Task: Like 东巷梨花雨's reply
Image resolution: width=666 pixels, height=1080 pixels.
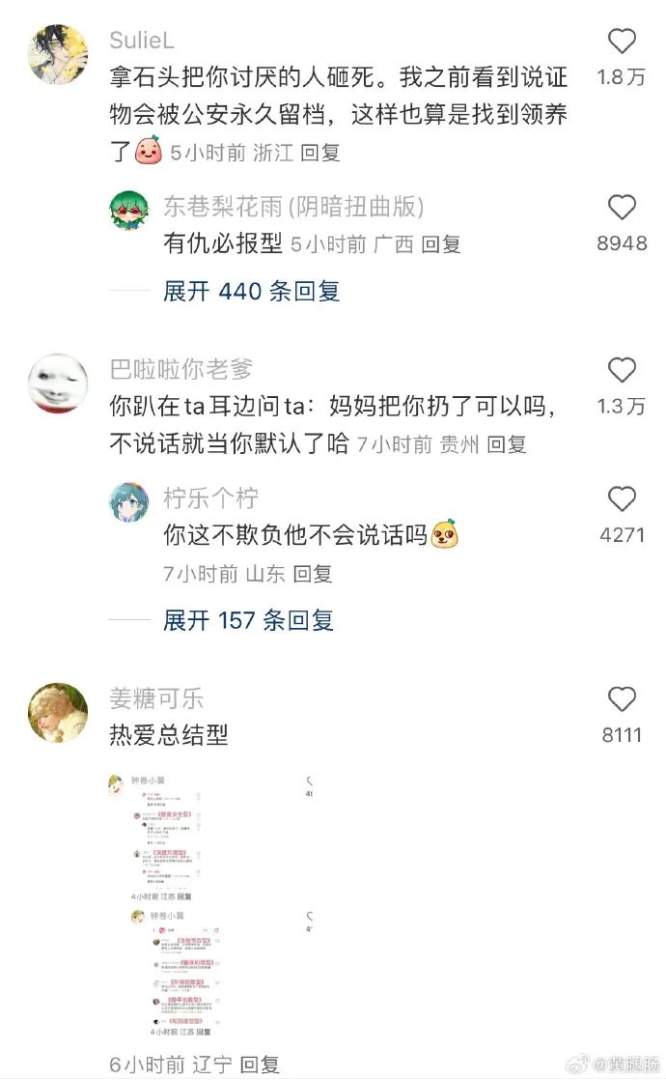Action: click(622, 208)
